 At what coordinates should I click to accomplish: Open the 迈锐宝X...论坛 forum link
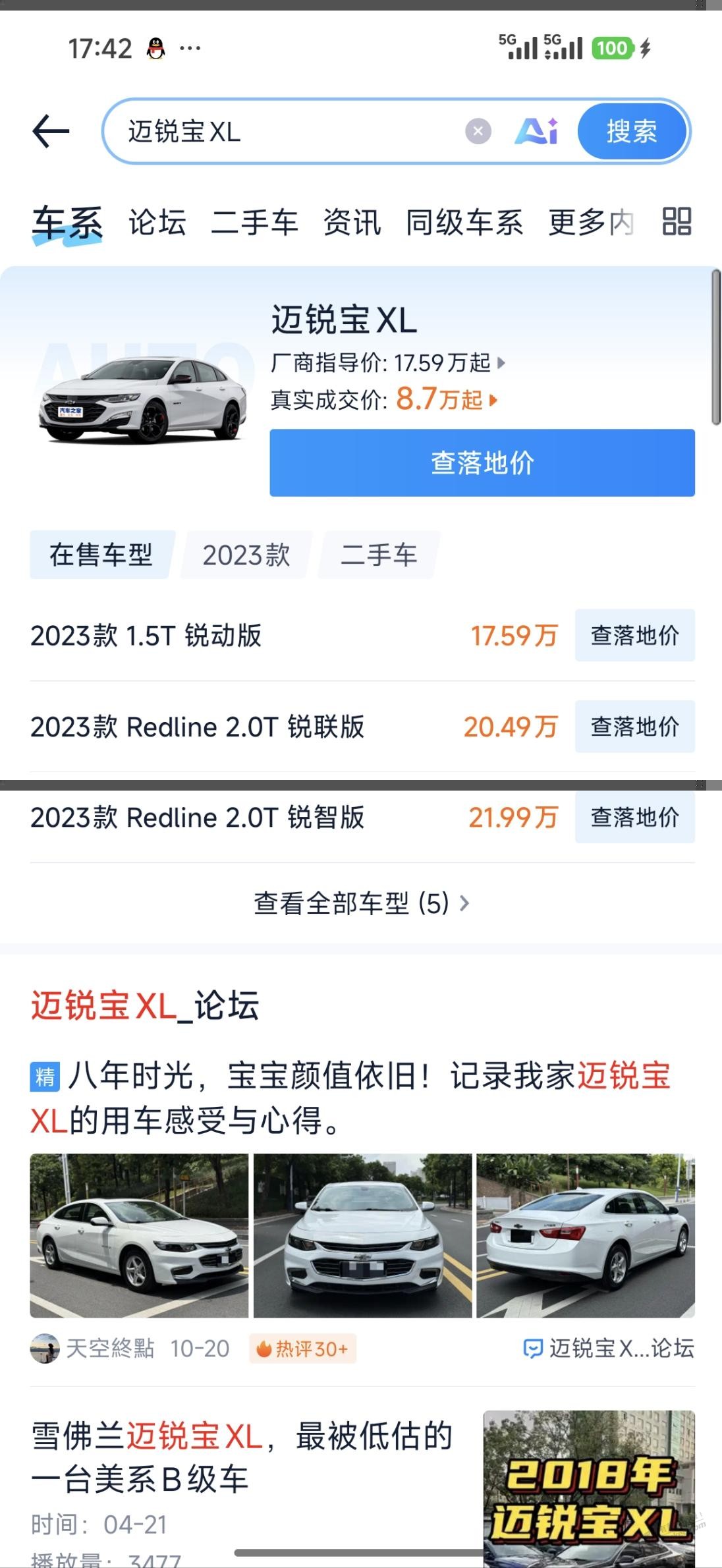(x=609, y=1349)
